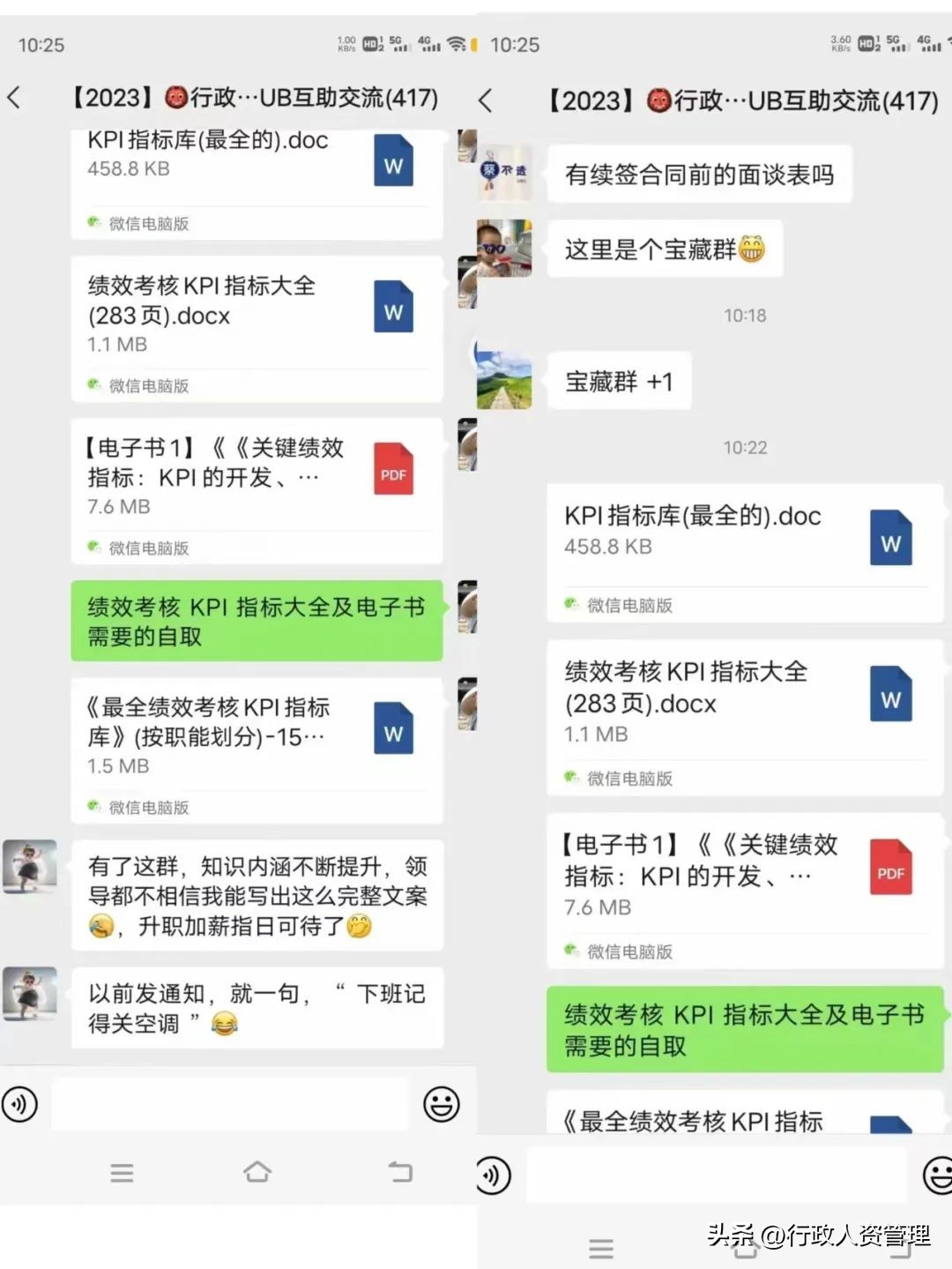
Task: Tap the Word icon on 《最全绩效考核KPI指标库》 file
Action: [x=393, y=728]
